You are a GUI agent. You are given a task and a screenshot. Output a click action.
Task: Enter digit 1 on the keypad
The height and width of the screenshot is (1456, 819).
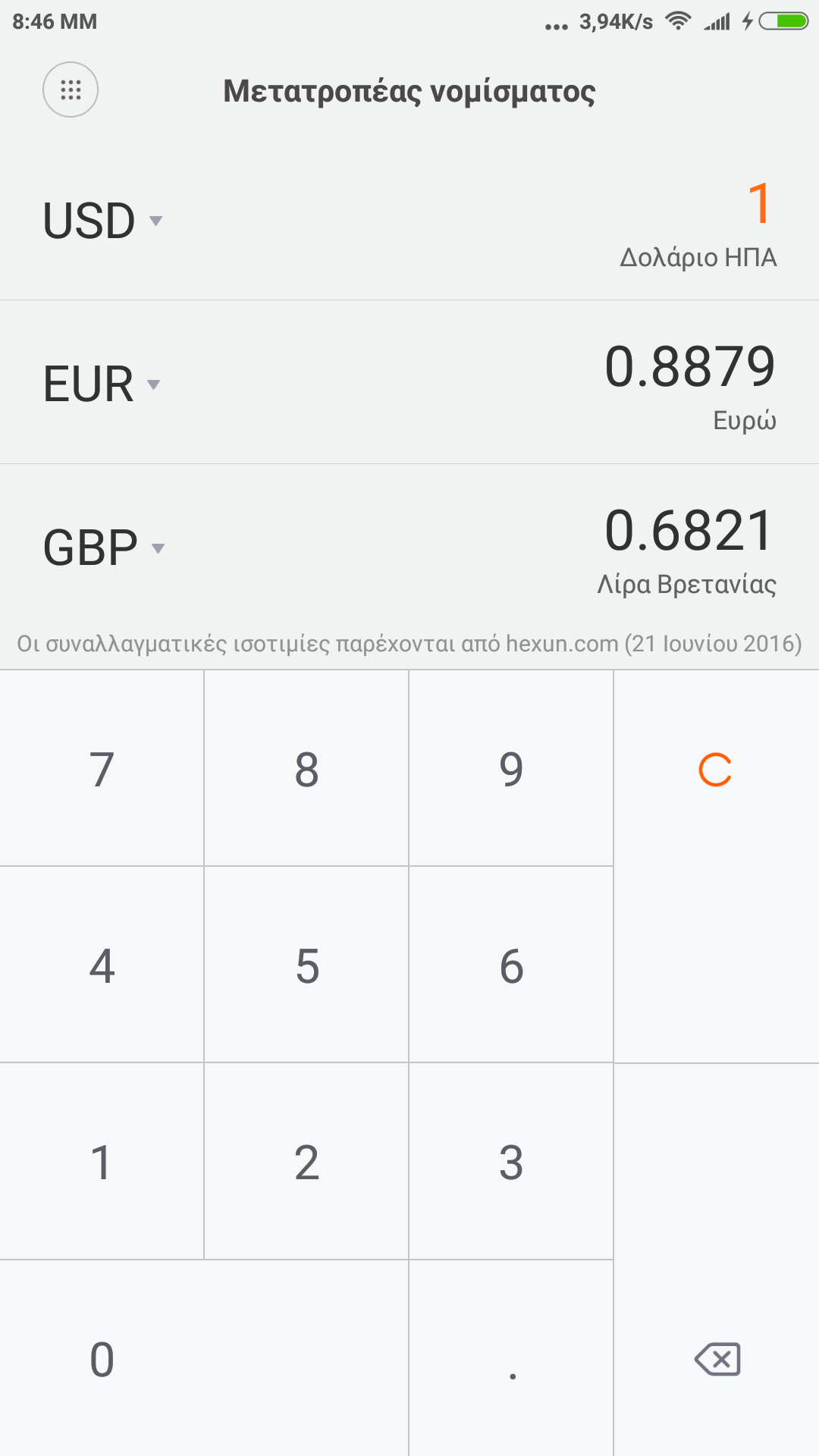point(102,1163)
